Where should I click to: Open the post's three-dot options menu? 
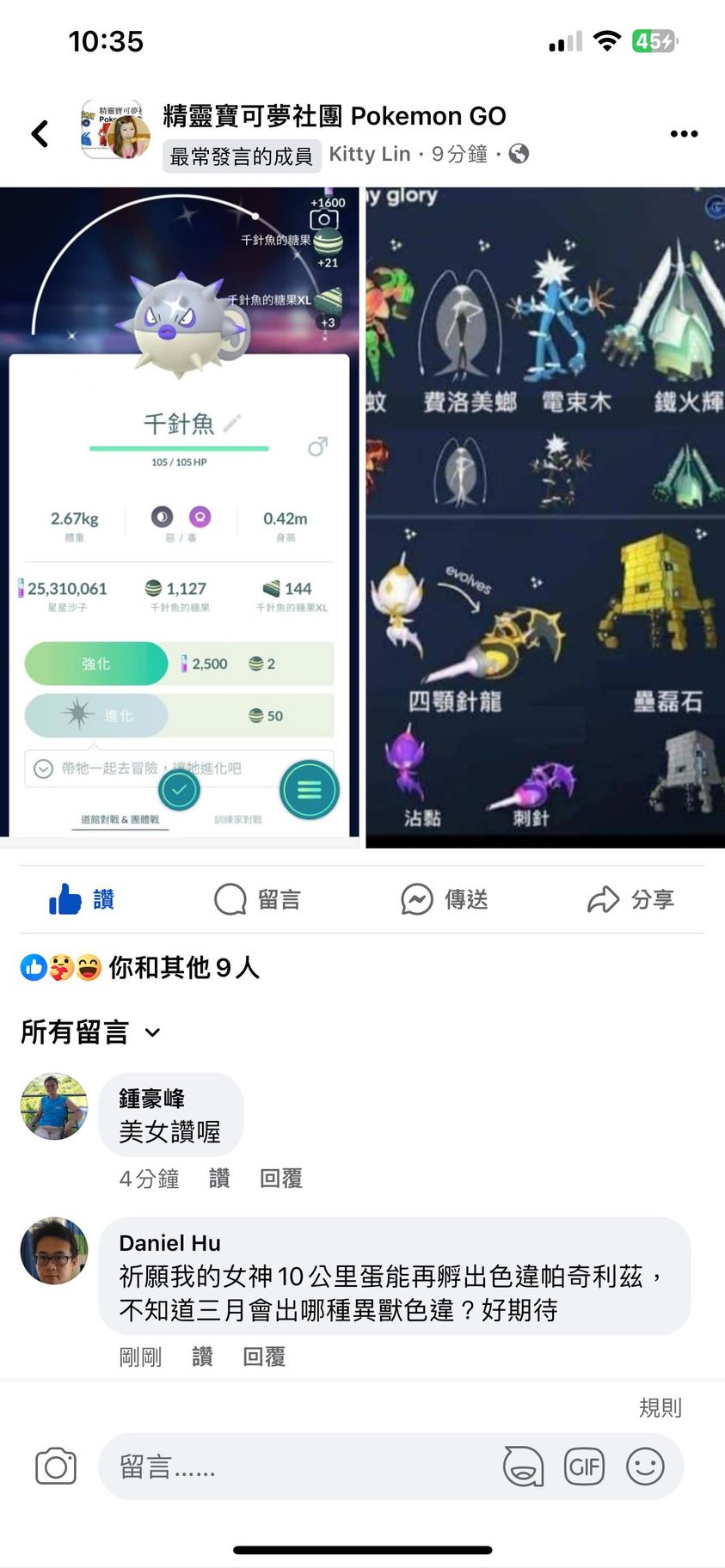684,134
